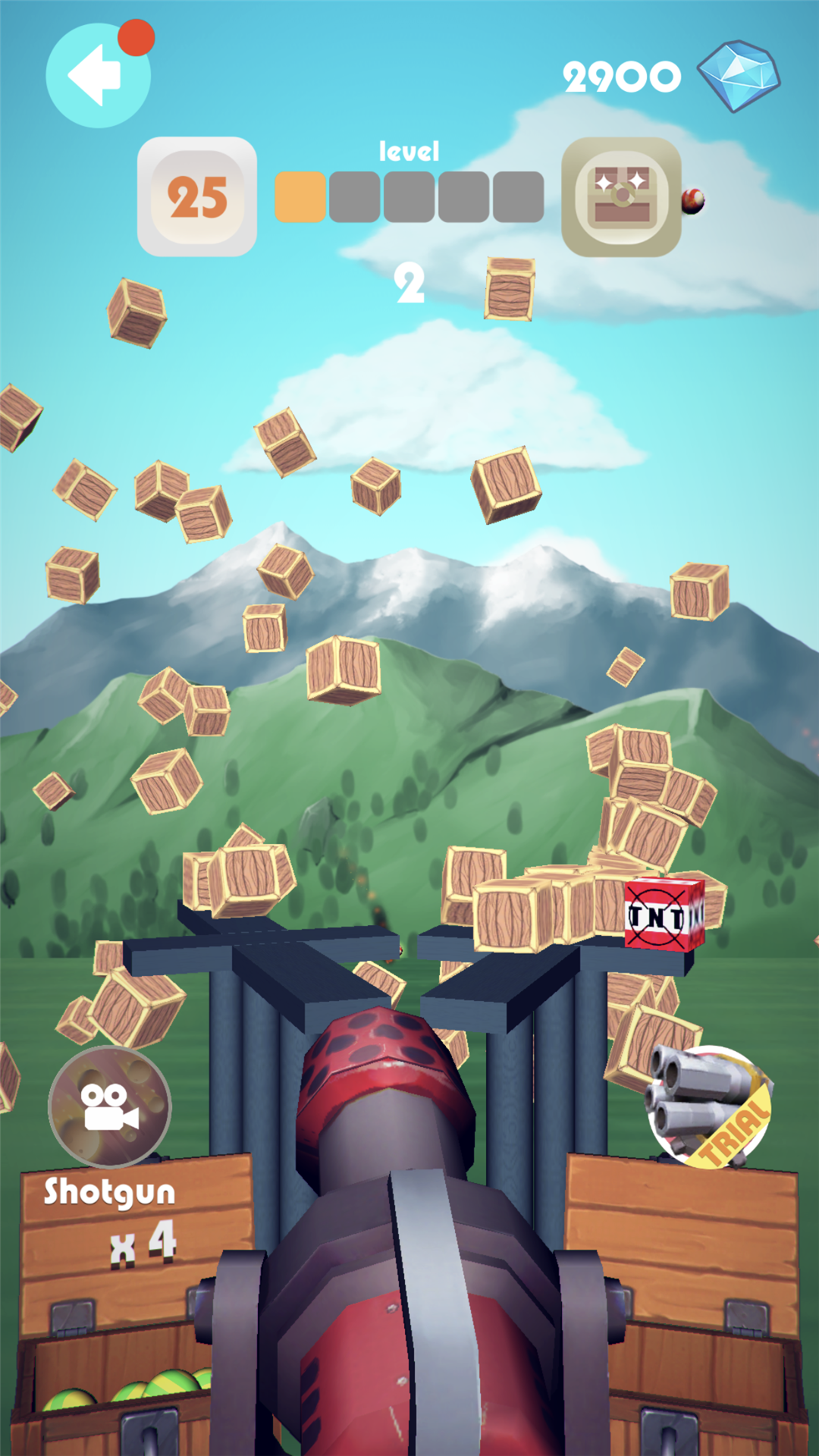The image size is (819, 1456).
Task: Tap the diamond gem currency icon
Action: click(739, 76)
